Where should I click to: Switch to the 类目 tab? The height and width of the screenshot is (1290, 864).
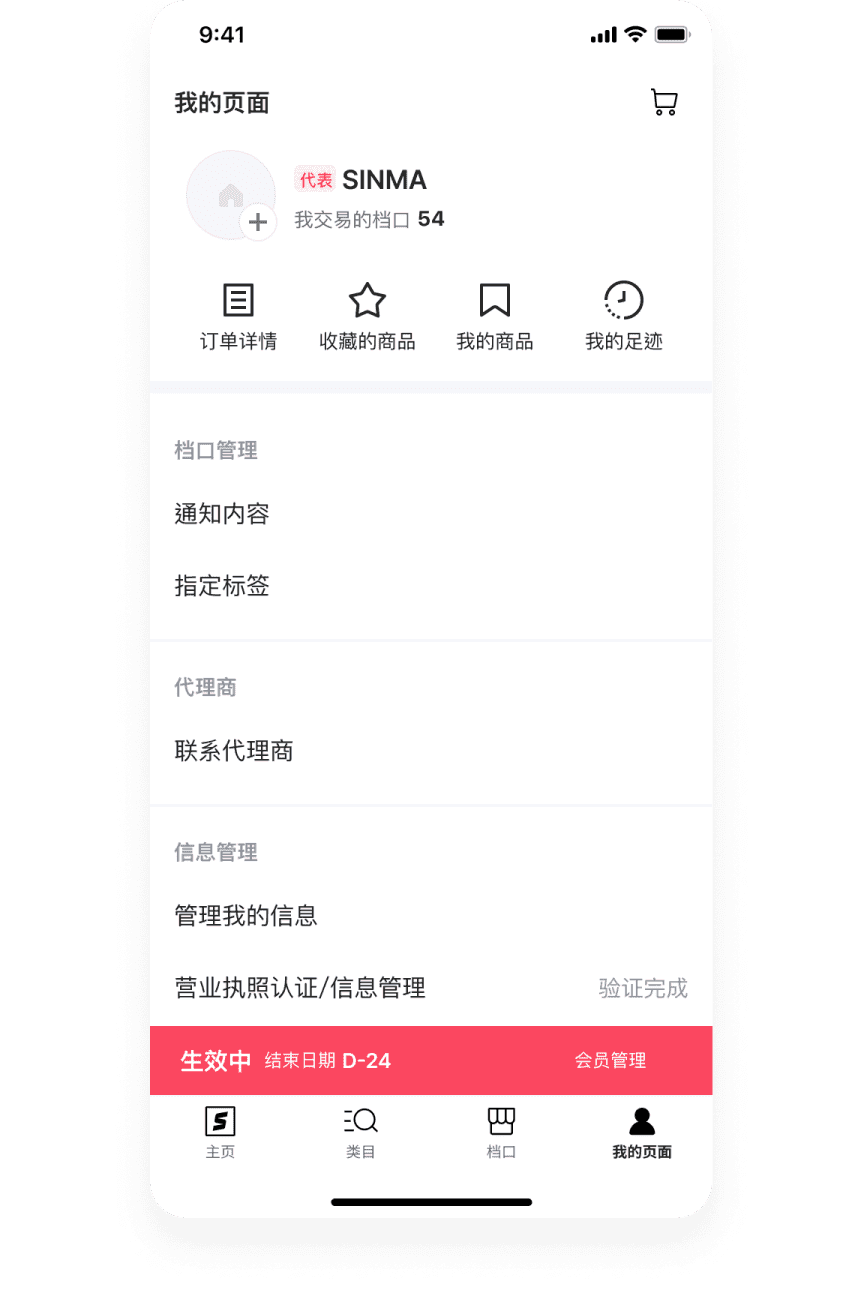[360, 1132]
